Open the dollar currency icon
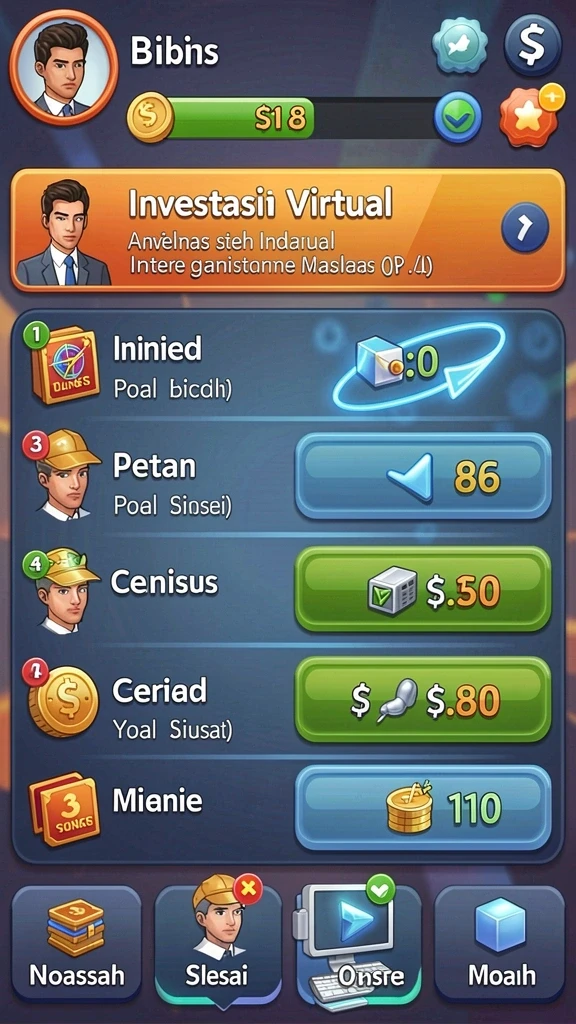 click(x=533, y=44)
